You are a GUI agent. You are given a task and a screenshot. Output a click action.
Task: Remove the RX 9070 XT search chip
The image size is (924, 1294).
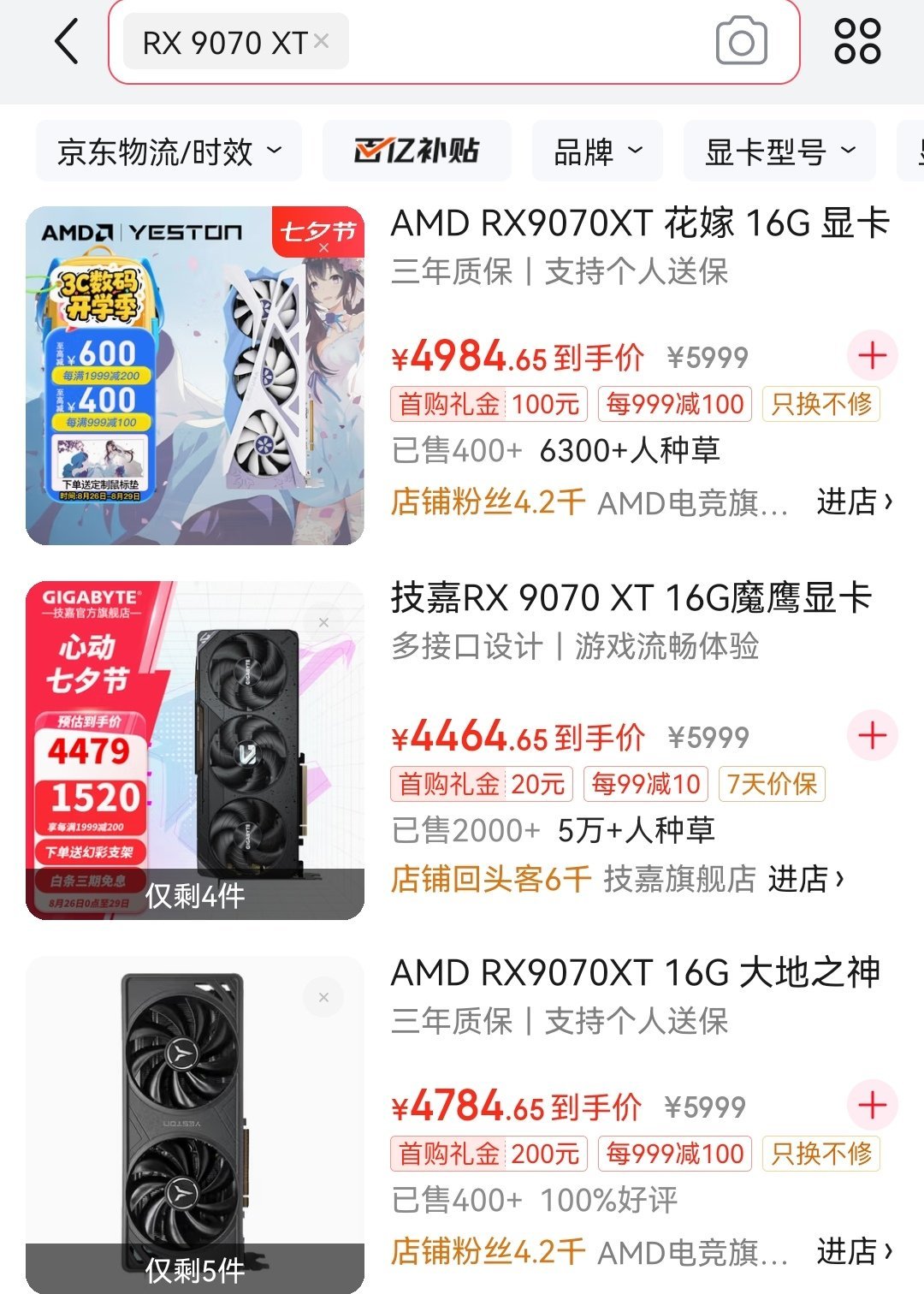coord(322,40)
